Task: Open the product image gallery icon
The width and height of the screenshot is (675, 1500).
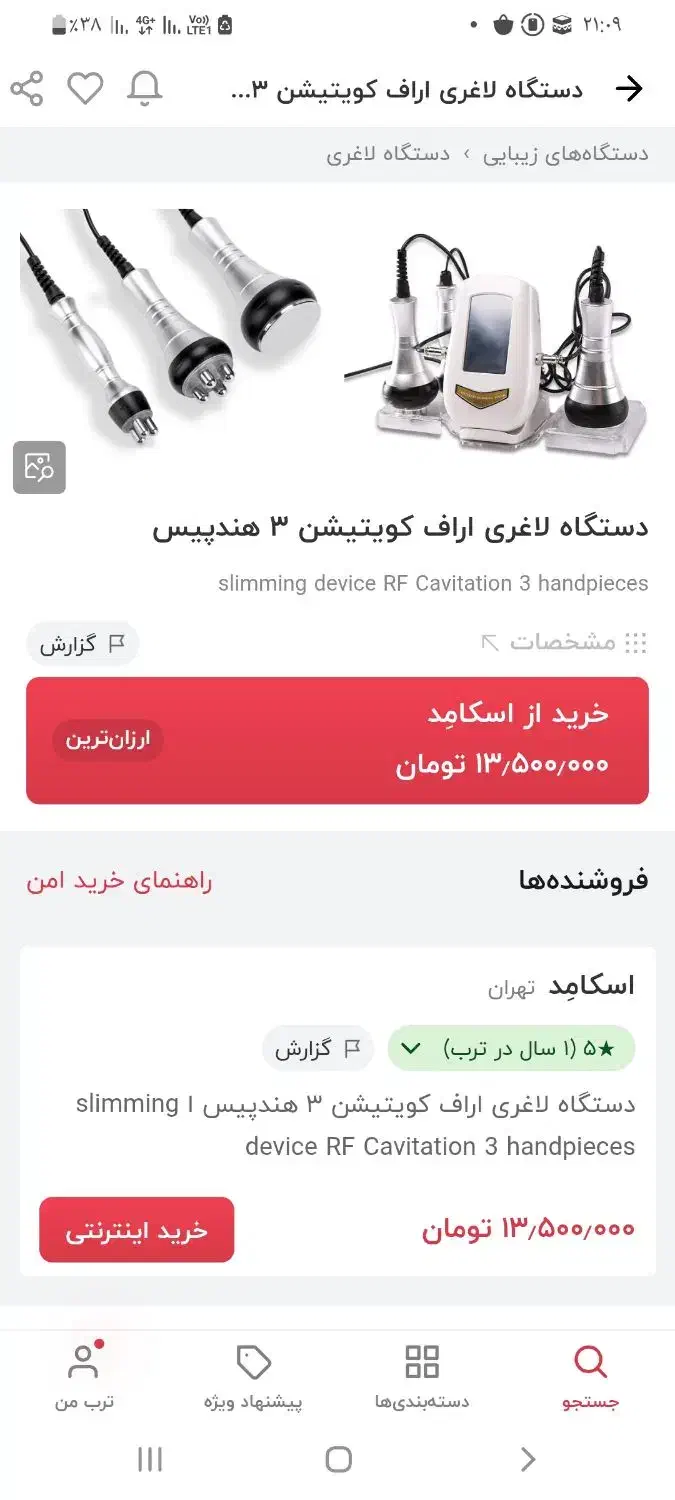Action: [x=39, y=467]
